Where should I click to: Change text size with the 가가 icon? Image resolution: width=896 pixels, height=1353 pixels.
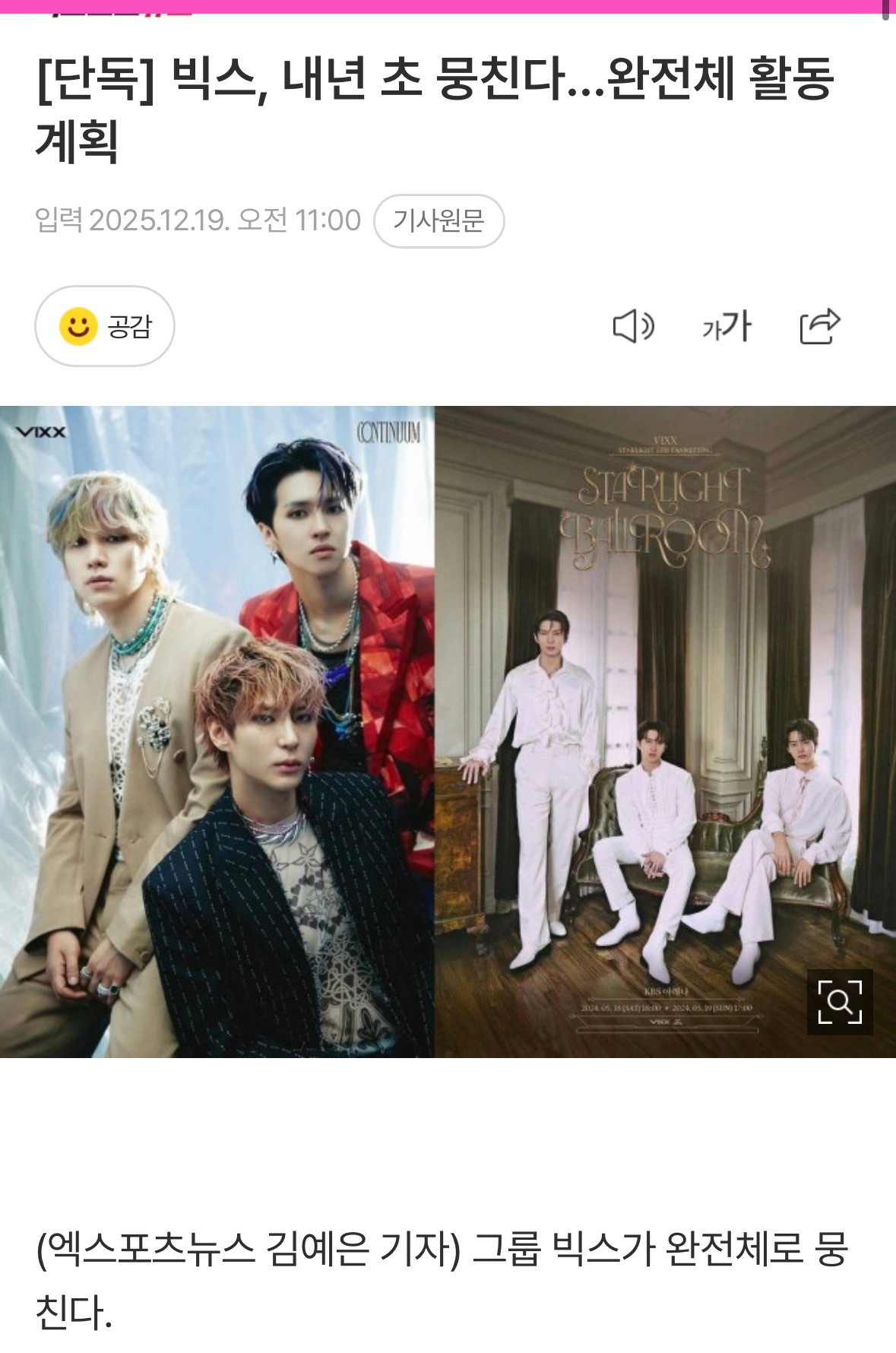click(x=726, y=327)
